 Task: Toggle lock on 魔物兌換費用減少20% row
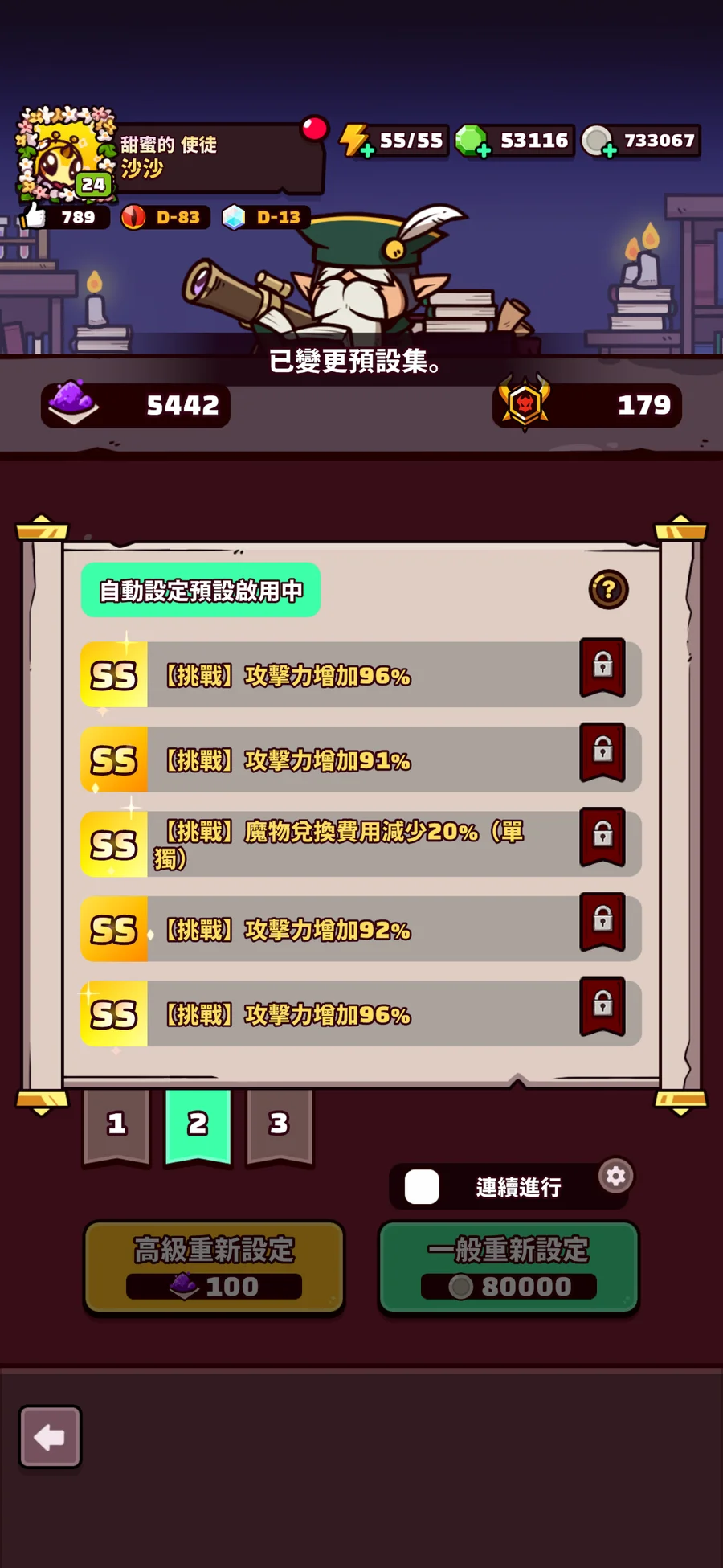pyautogui.click(x=602, y=837)
